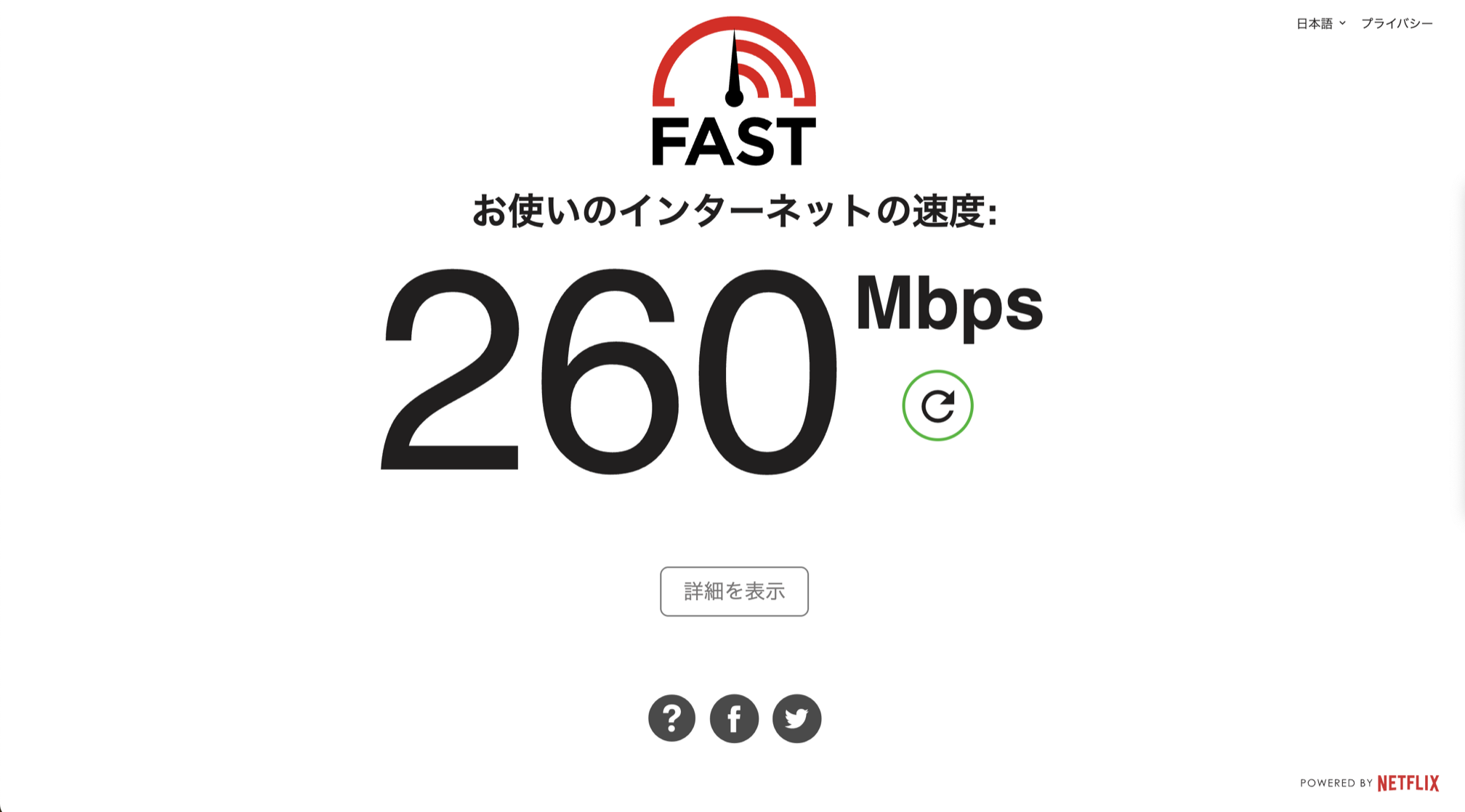Open the help question mark icon
This screenshot has height=812, width=1465.
point(671,718)
